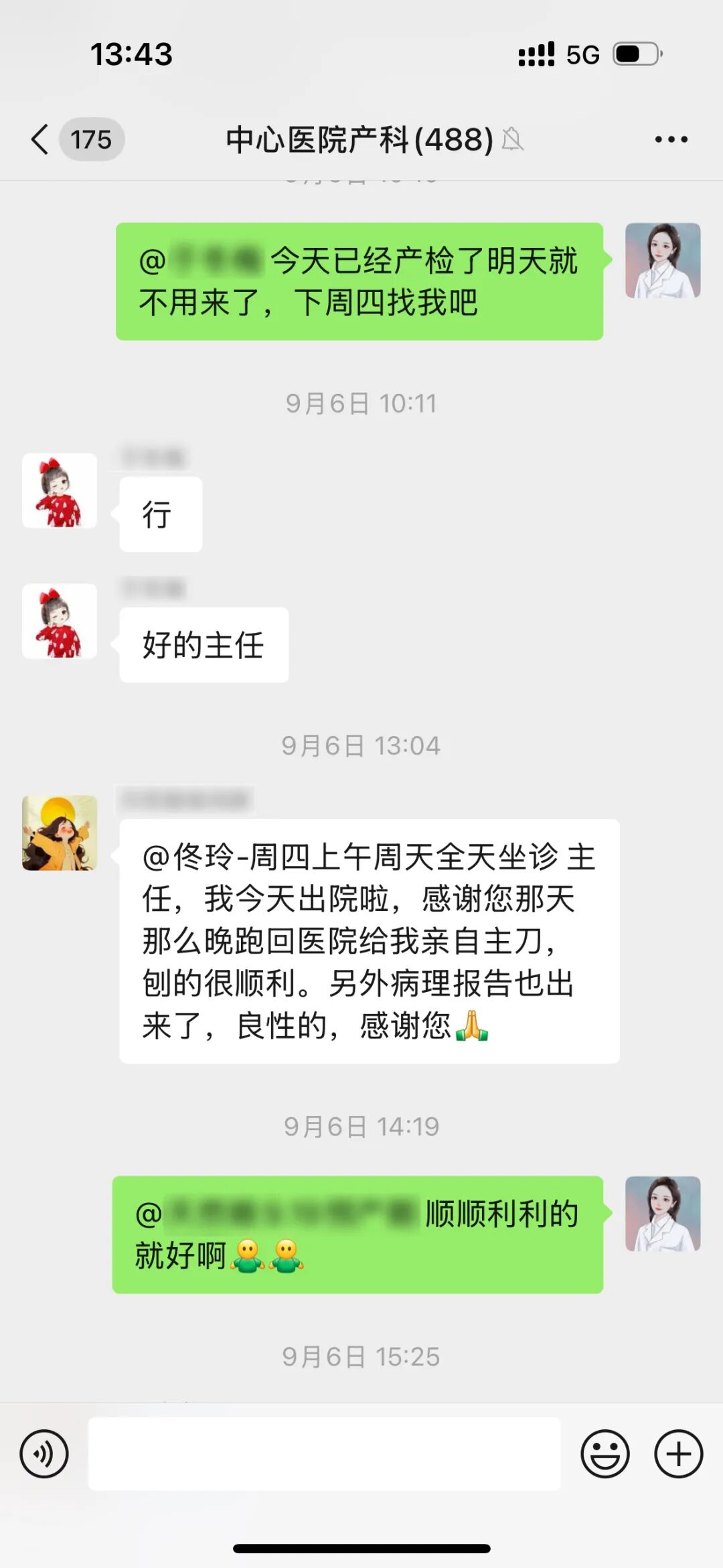
Task: Open the emoji sticker panel
Action: pyautogui.click(x=605, y=1453)
